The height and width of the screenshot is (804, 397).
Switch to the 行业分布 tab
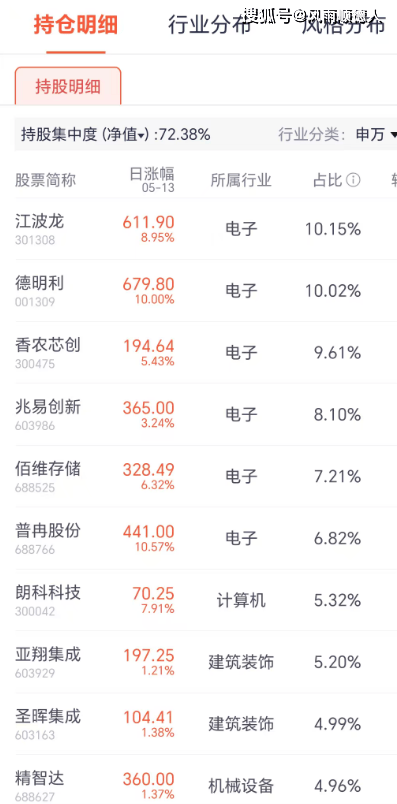click(209, 25)
